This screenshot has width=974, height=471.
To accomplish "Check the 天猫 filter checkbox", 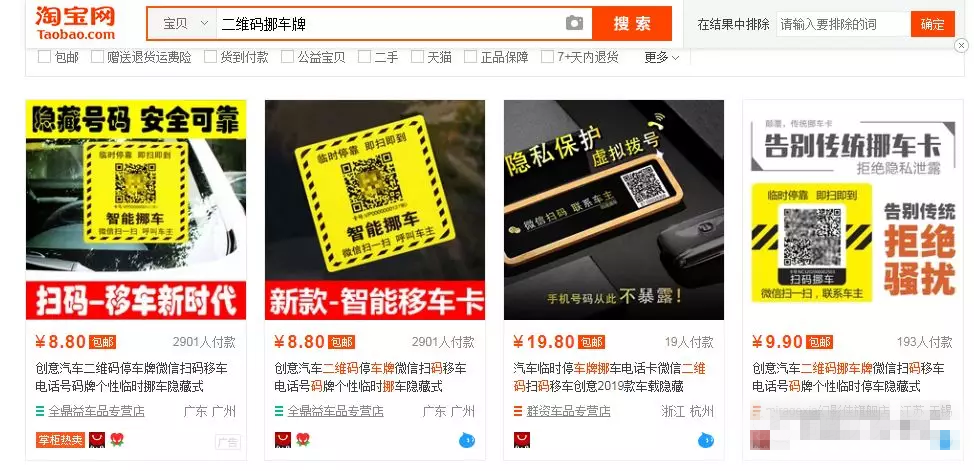I will 418,57.
